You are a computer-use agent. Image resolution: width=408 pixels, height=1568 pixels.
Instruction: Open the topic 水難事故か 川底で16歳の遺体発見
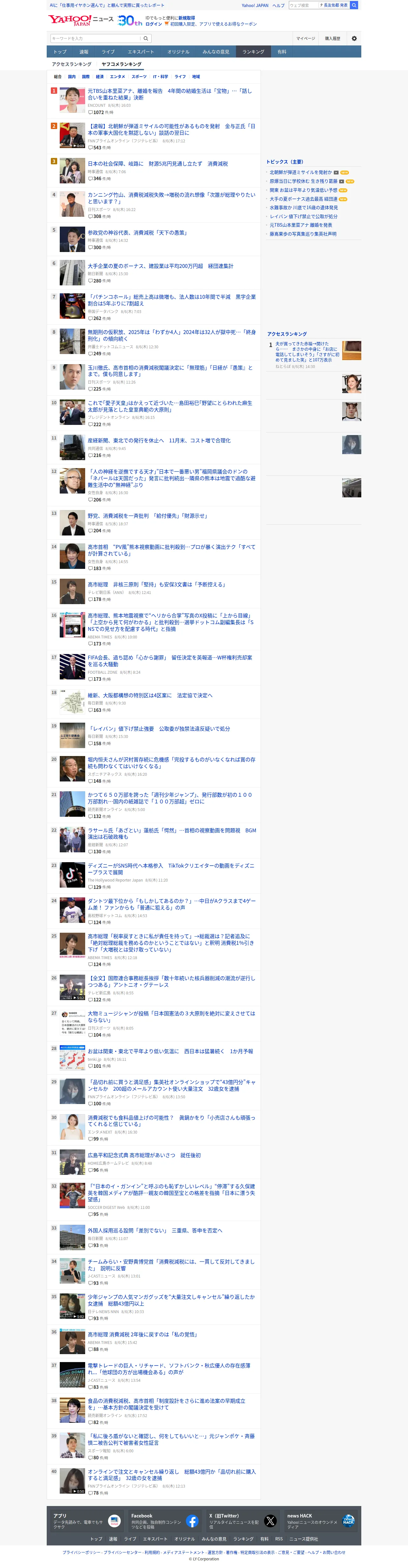click(303, 208)
